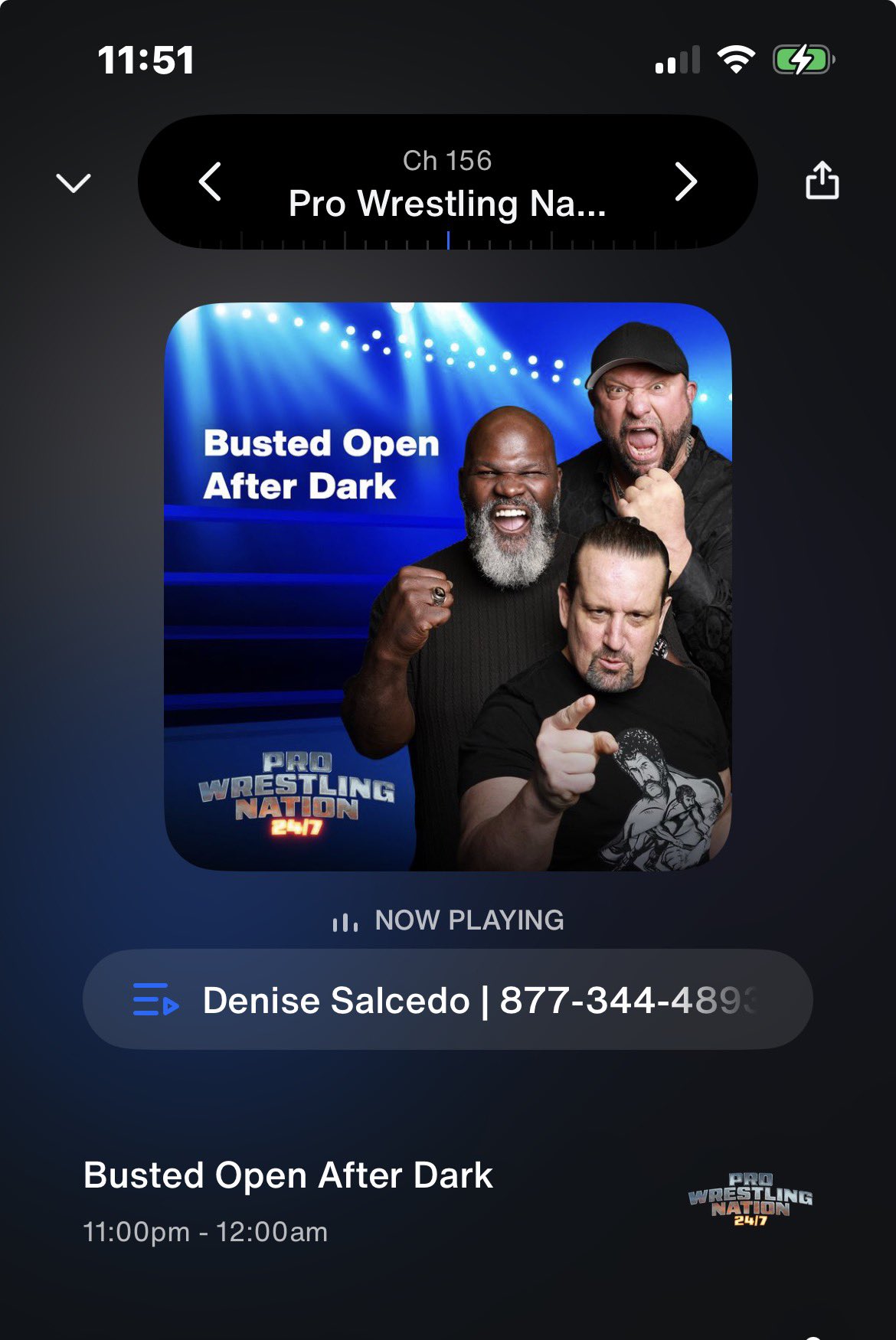Share this Pro Wrestling Nation channel
This screenshot has height=1340, width=896.
pyautogui.click(x=822, y=181)
